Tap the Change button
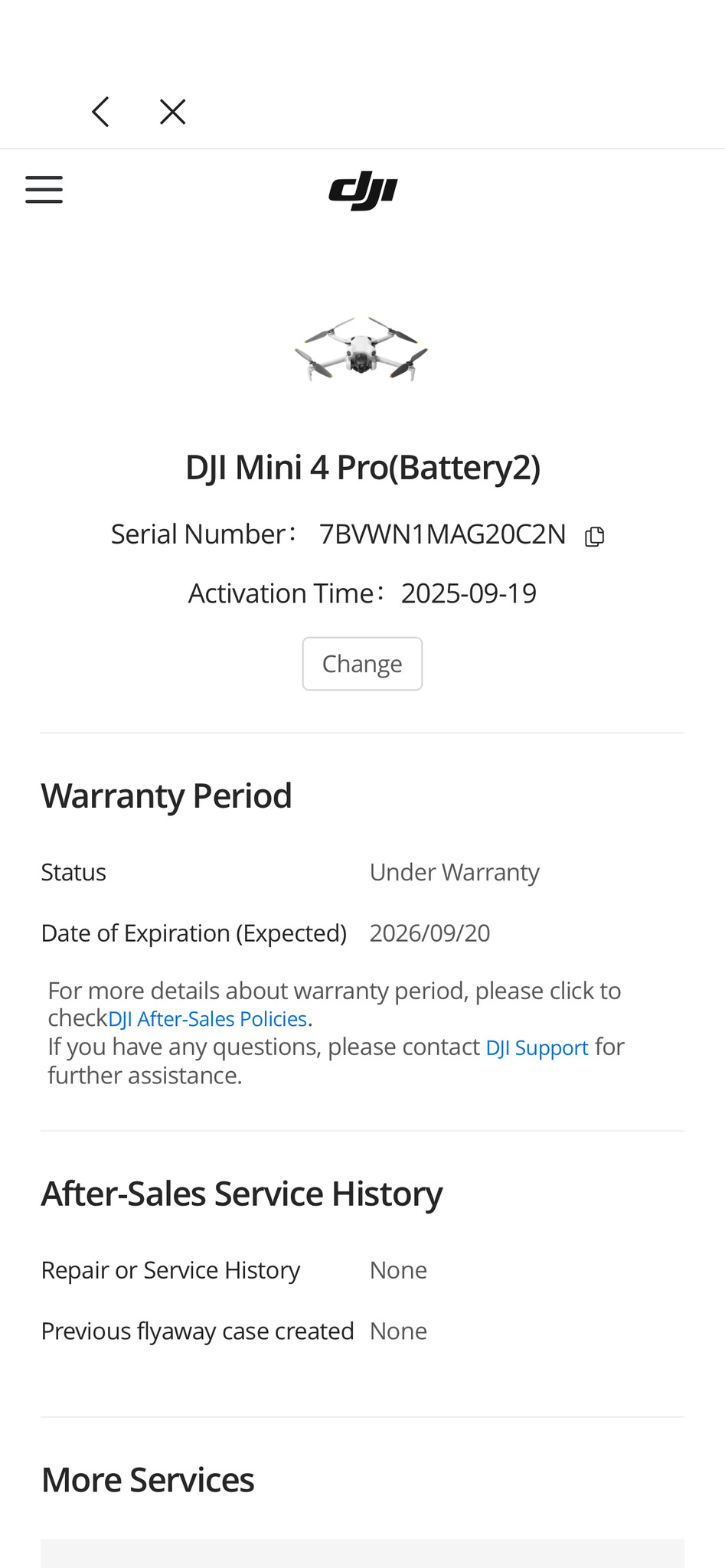 362,664
